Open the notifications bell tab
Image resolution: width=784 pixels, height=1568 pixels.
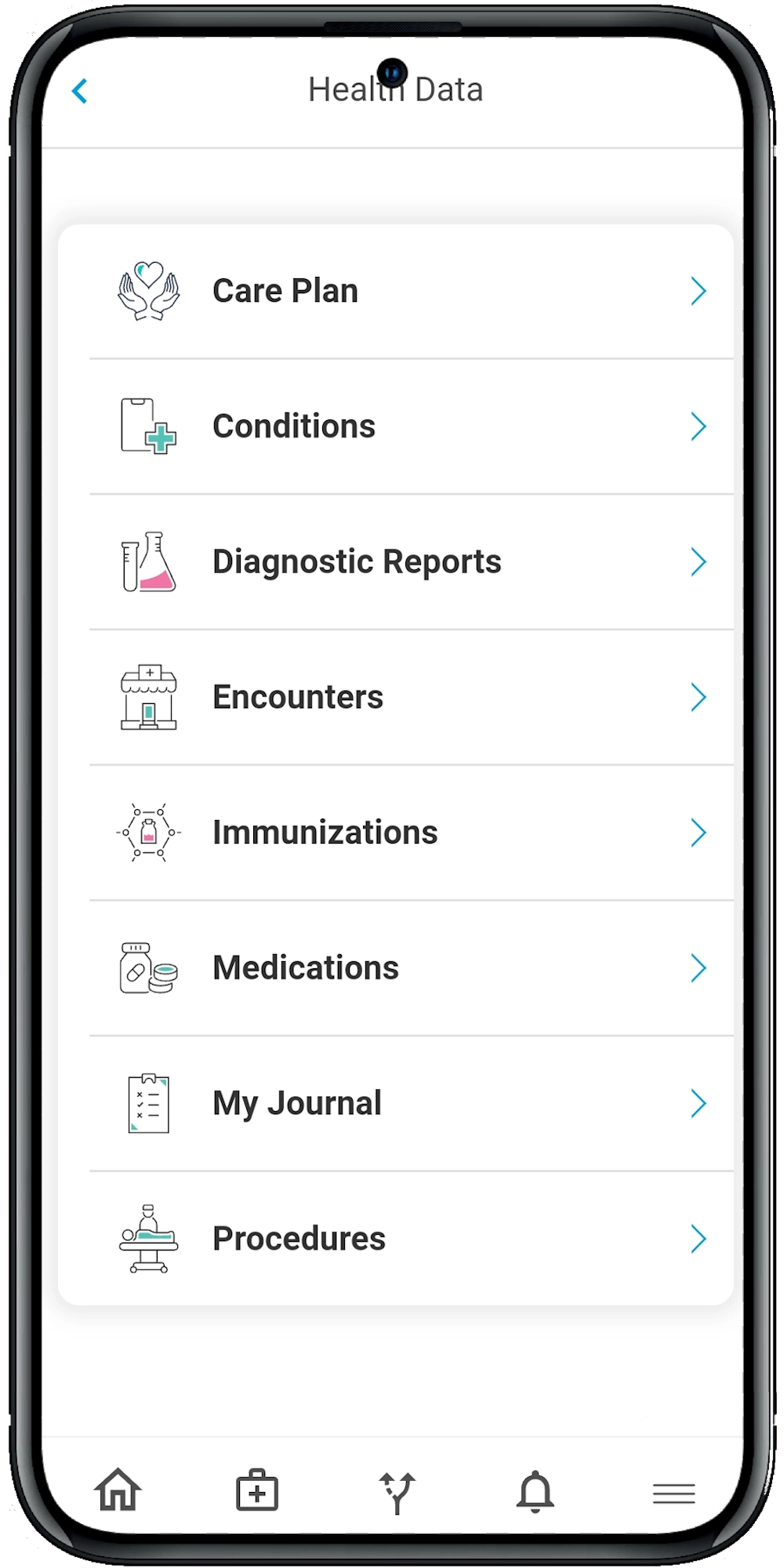coord(535,1490)
